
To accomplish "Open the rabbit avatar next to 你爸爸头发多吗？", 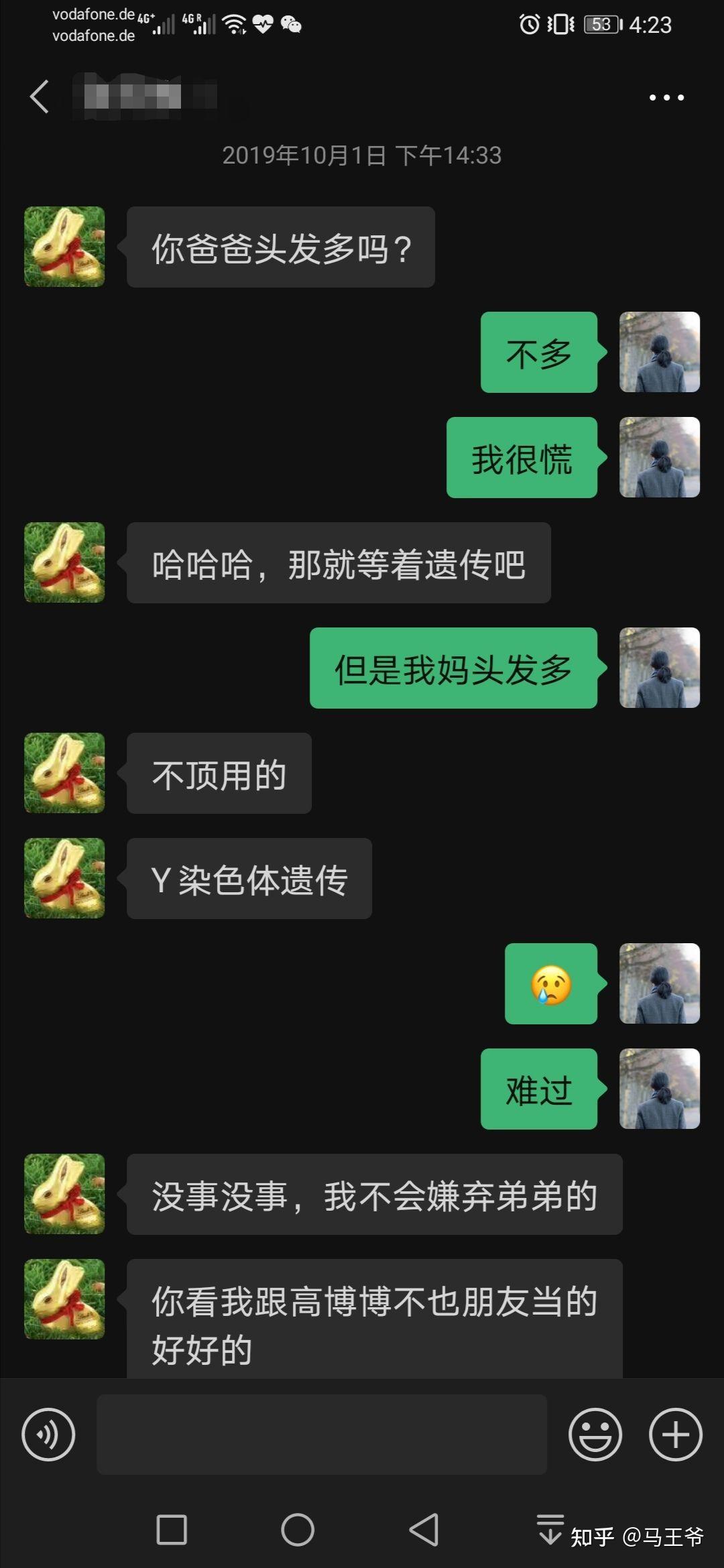I will click(64, 247).
